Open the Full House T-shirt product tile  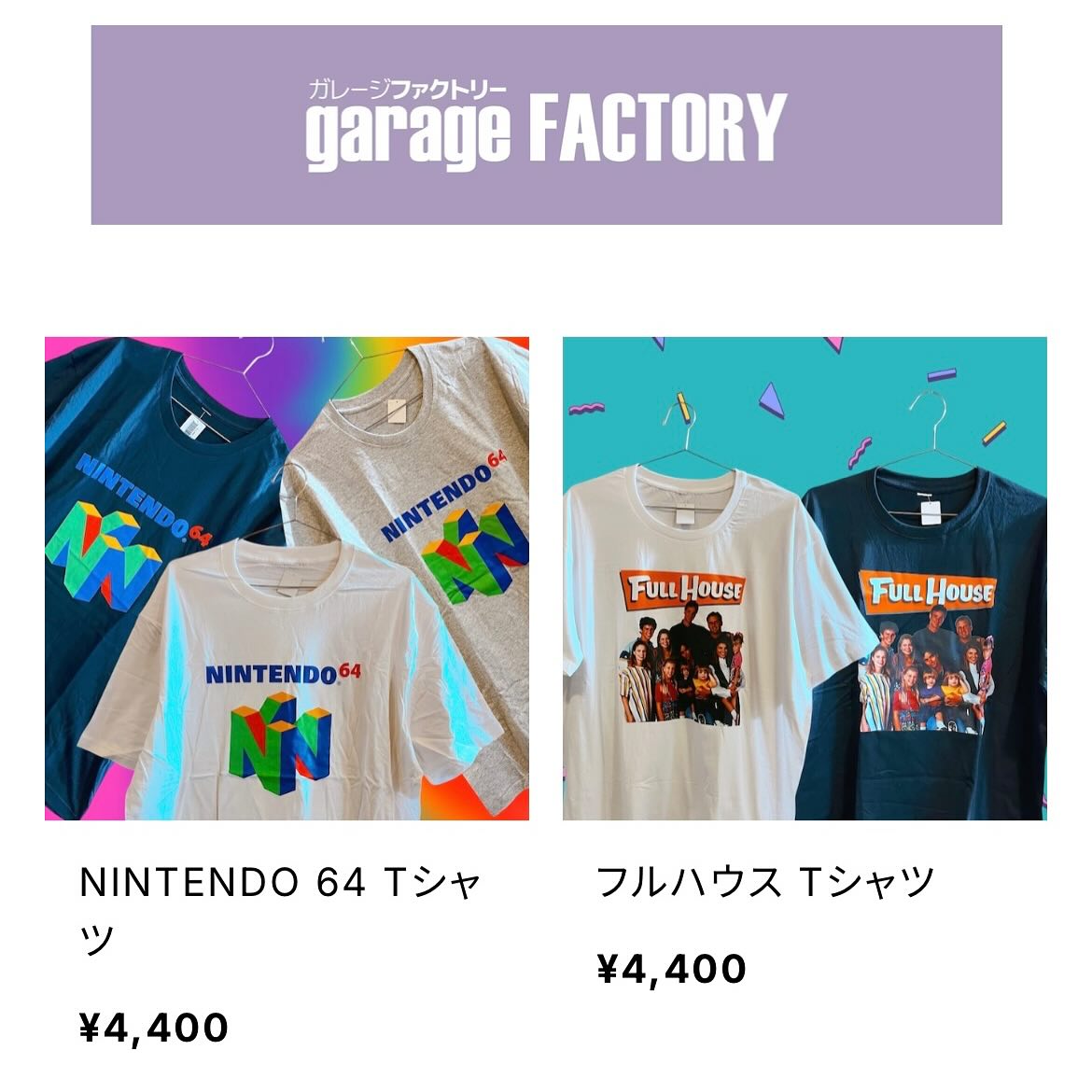coord(805,579)
